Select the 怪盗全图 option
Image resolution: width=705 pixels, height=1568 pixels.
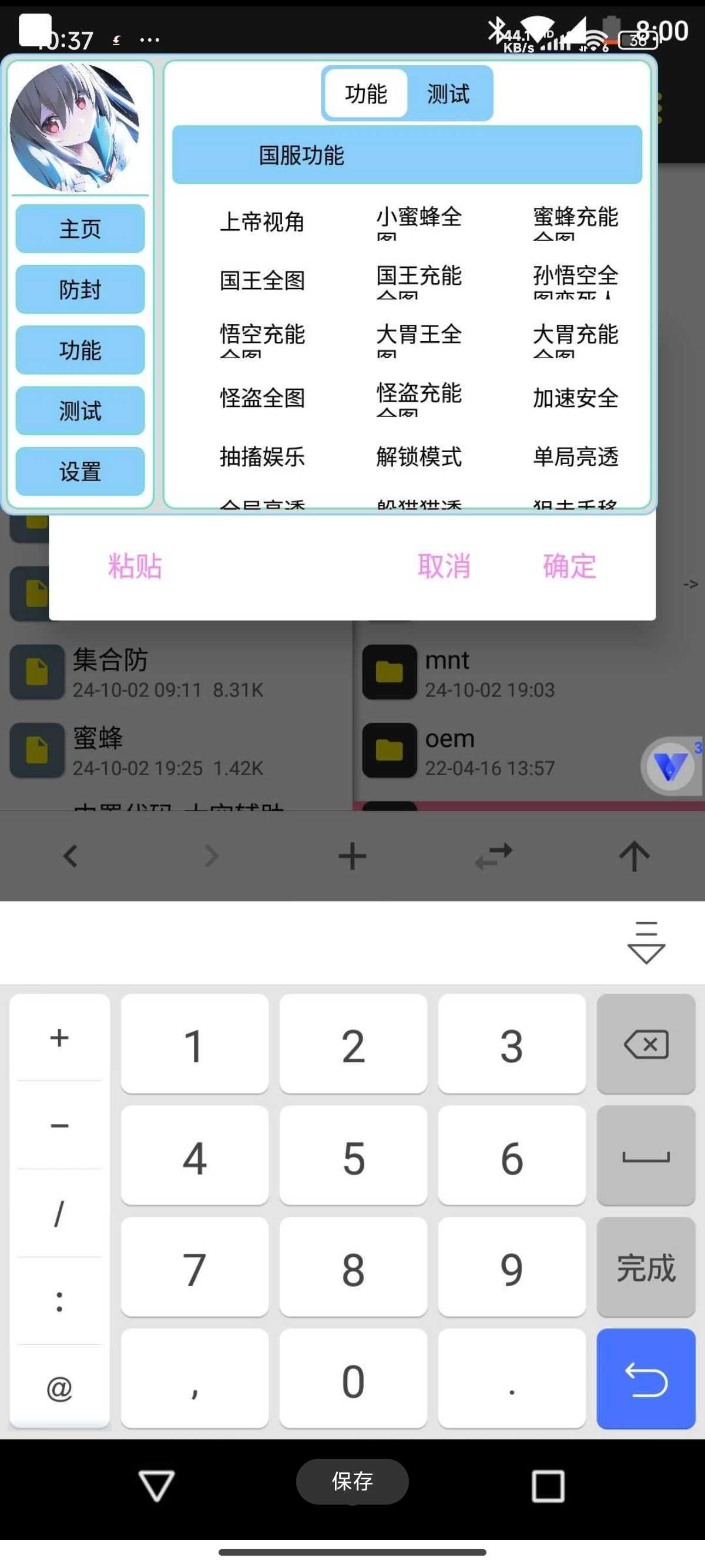pos(262,398)
